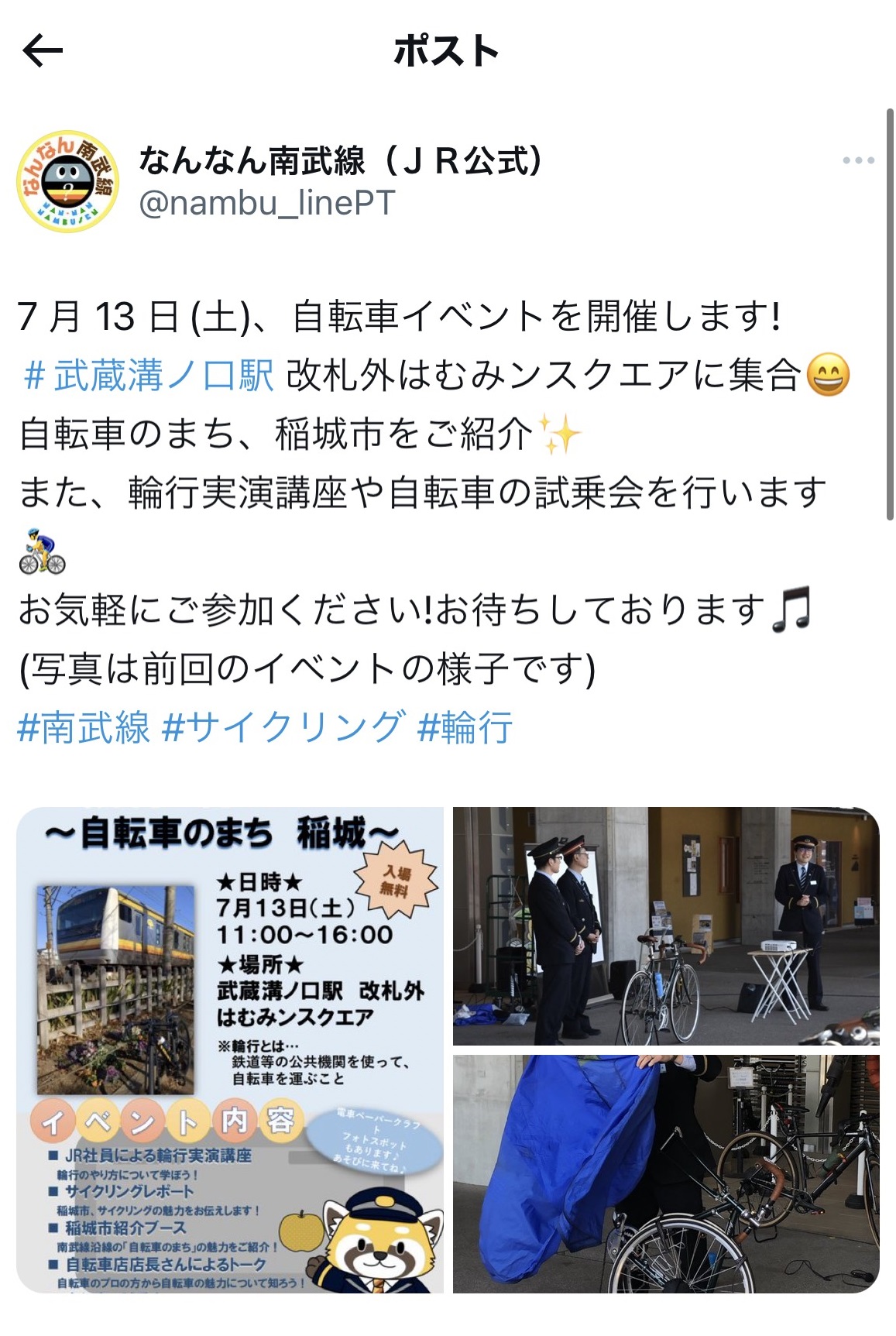View the 自転車のまち 稲城 flyer image
This screenshot has width=896, height=1336.
point(230,1049)
